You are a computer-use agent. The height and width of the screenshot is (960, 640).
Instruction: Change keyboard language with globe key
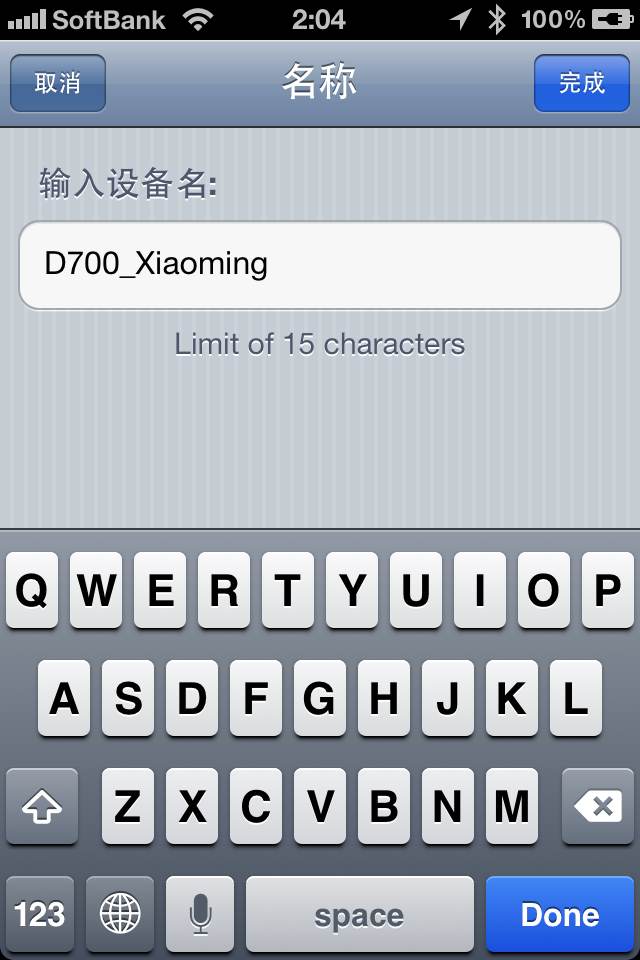[120, 914]
